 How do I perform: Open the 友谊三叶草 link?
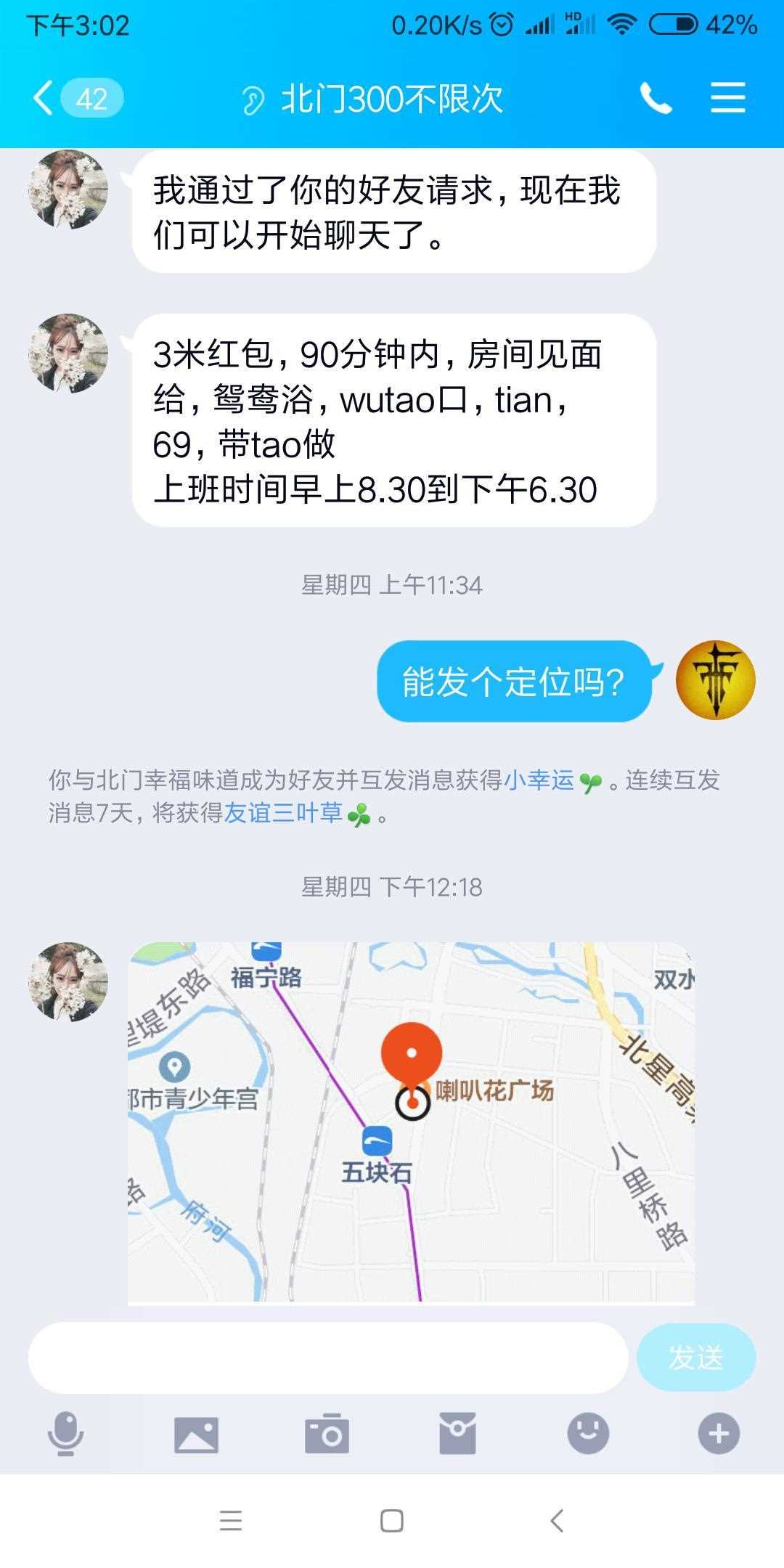coord(283,812)
